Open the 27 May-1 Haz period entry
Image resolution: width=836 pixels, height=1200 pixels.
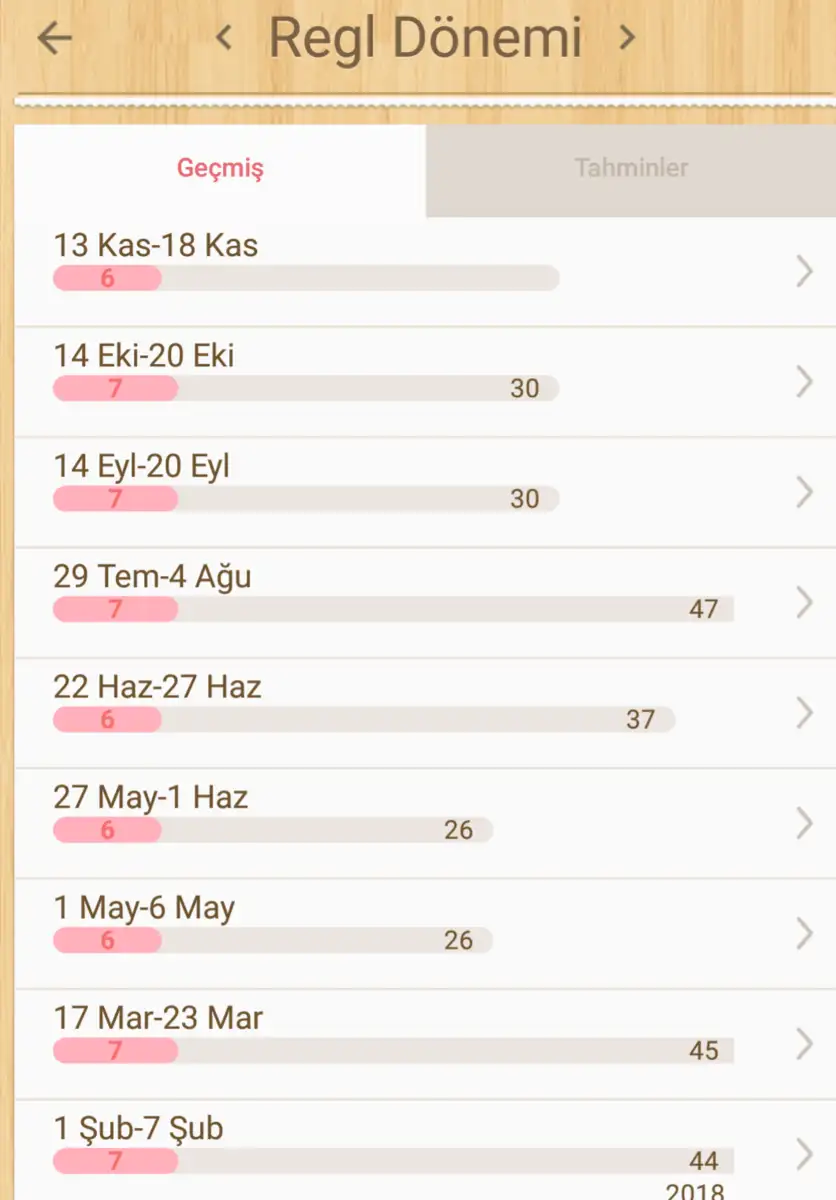click(425, 824)
